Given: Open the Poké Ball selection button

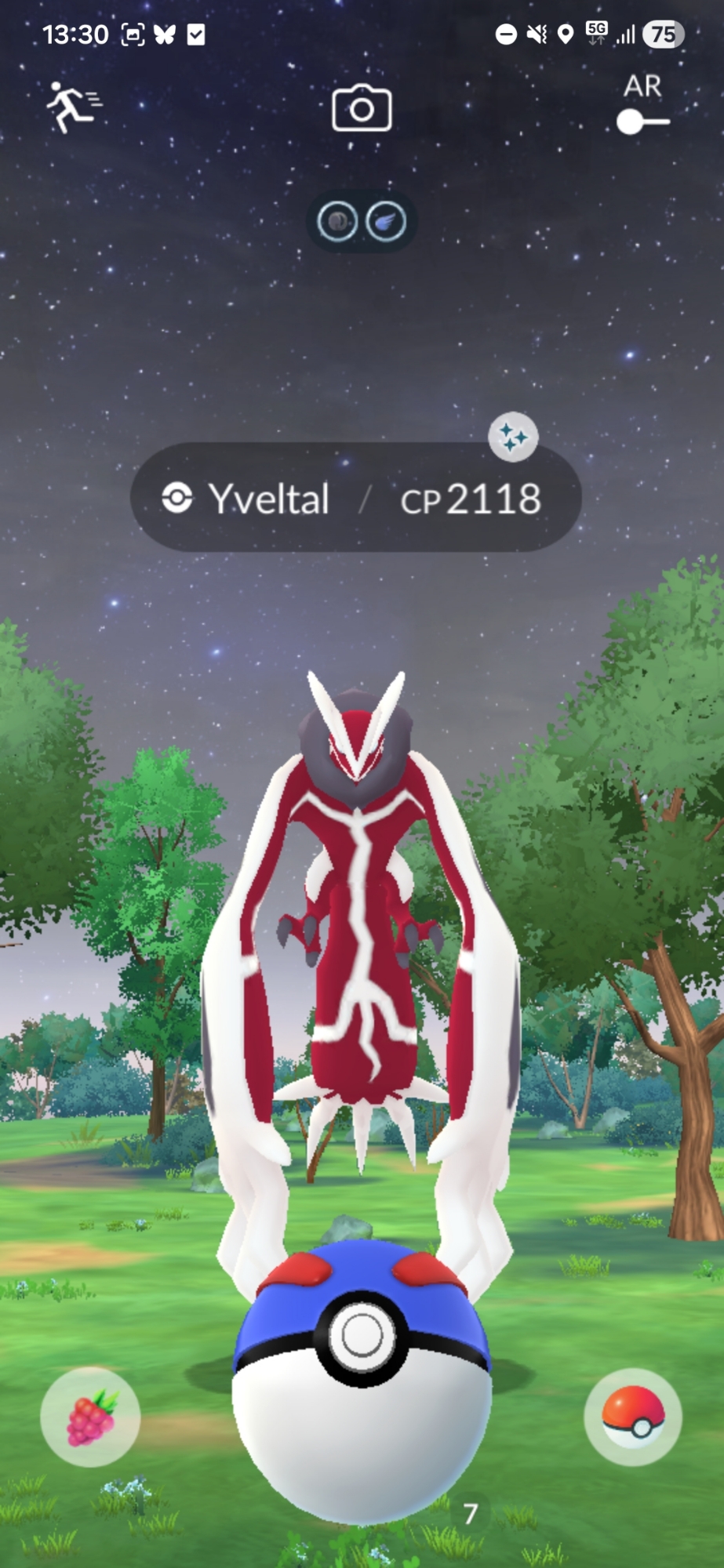Looking at the screenshot, I should (x=633, y=1417).
